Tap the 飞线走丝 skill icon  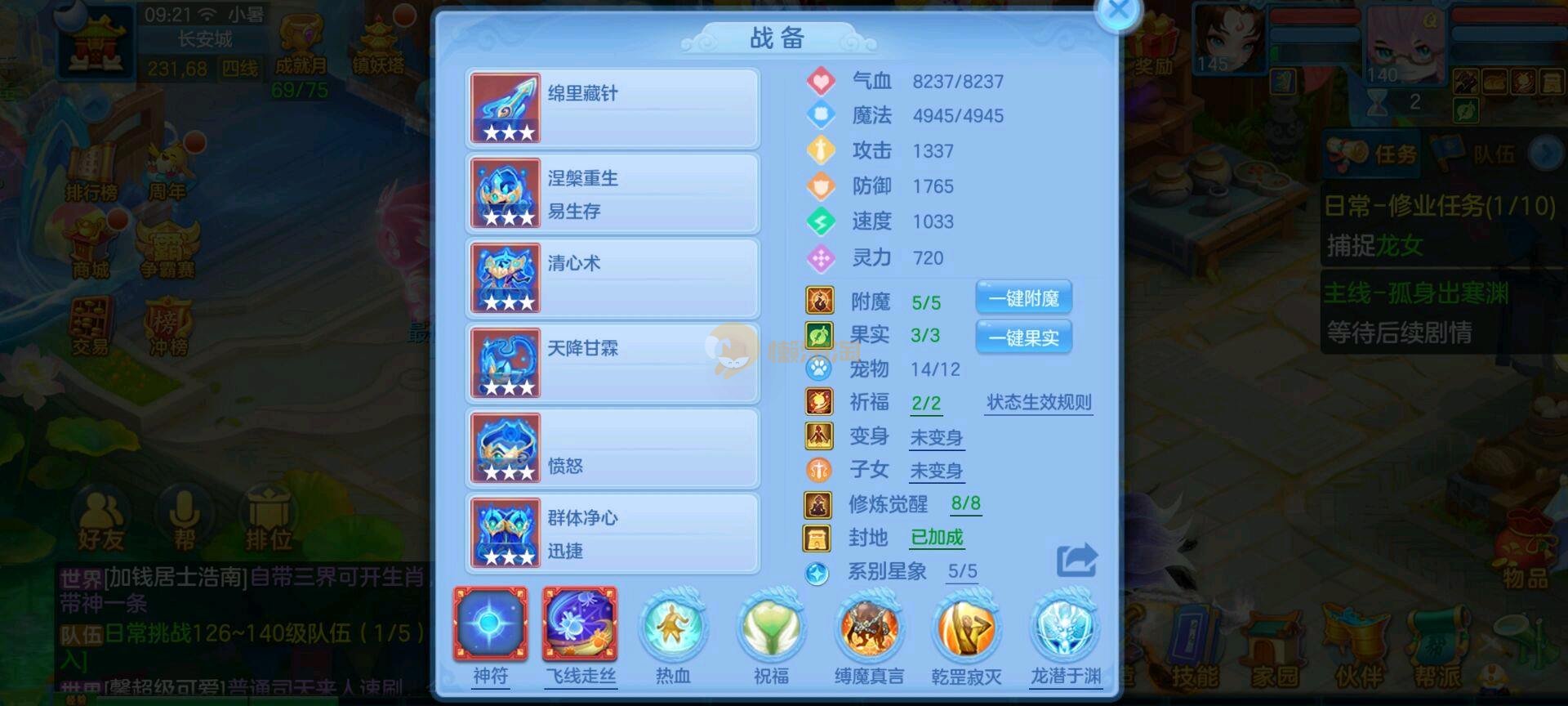pyautogui.click(x=580, y=625)
